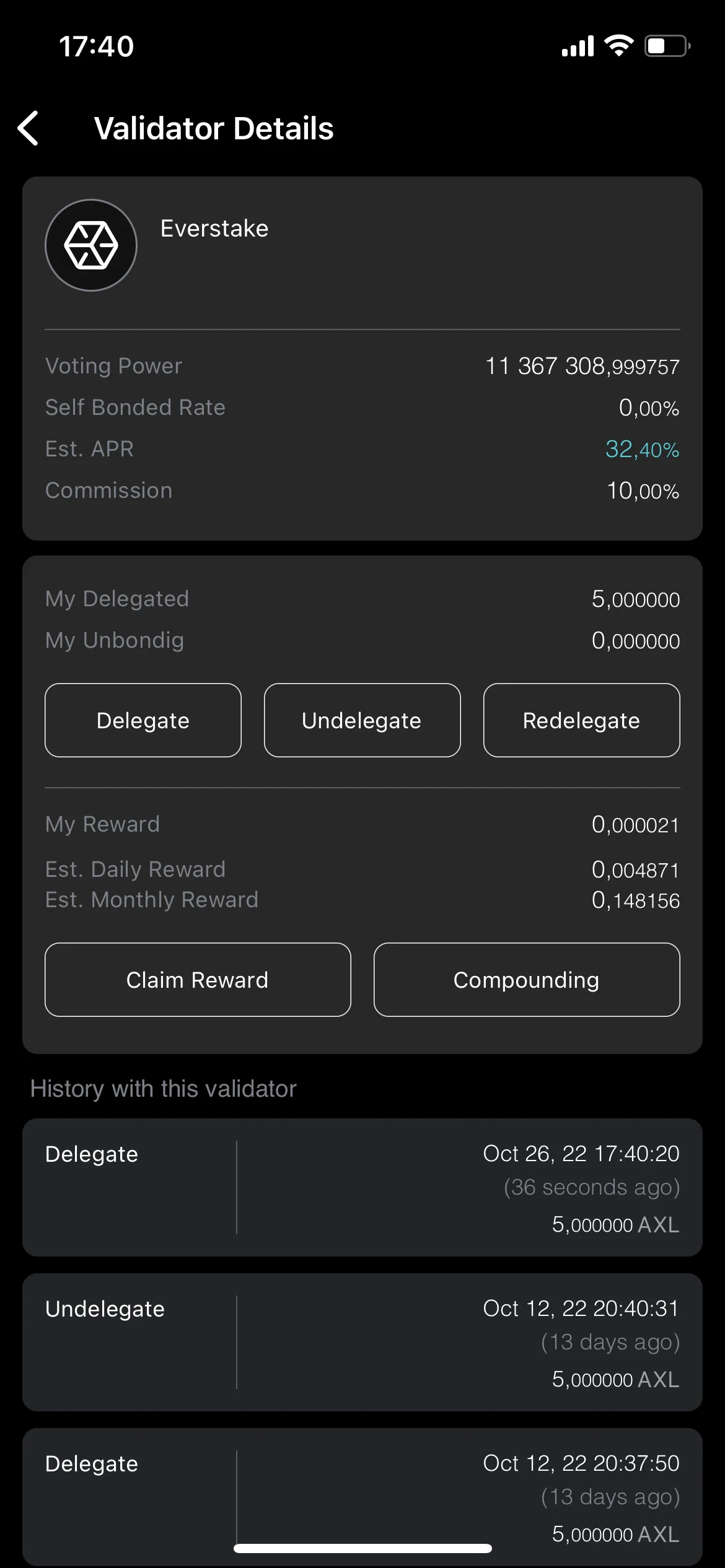Tap the Delegate button

pyautogui.click(x=143, y=720)
